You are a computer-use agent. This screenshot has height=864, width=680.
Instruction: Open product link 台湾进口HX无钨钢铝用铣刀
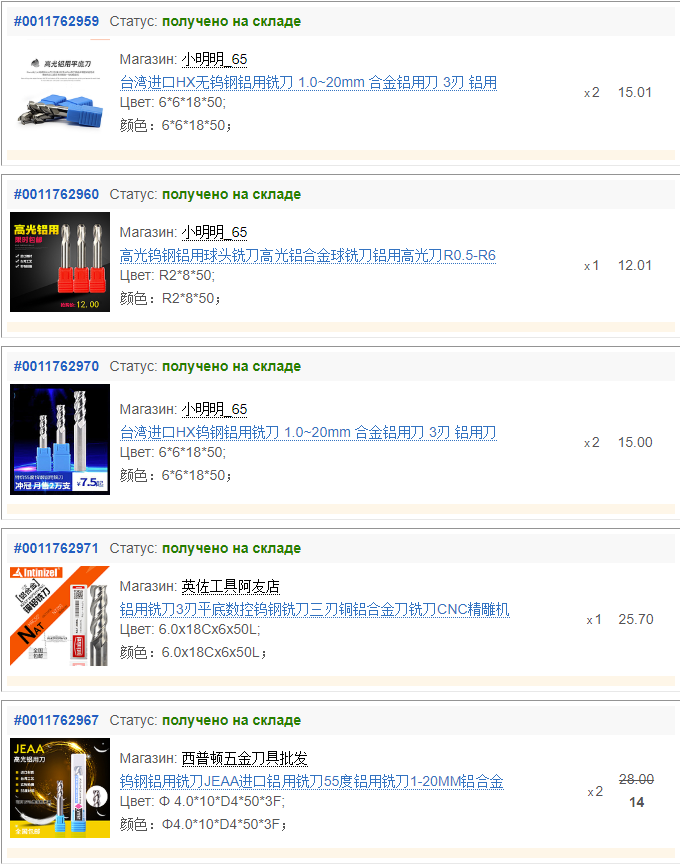(x=308, y=82)
